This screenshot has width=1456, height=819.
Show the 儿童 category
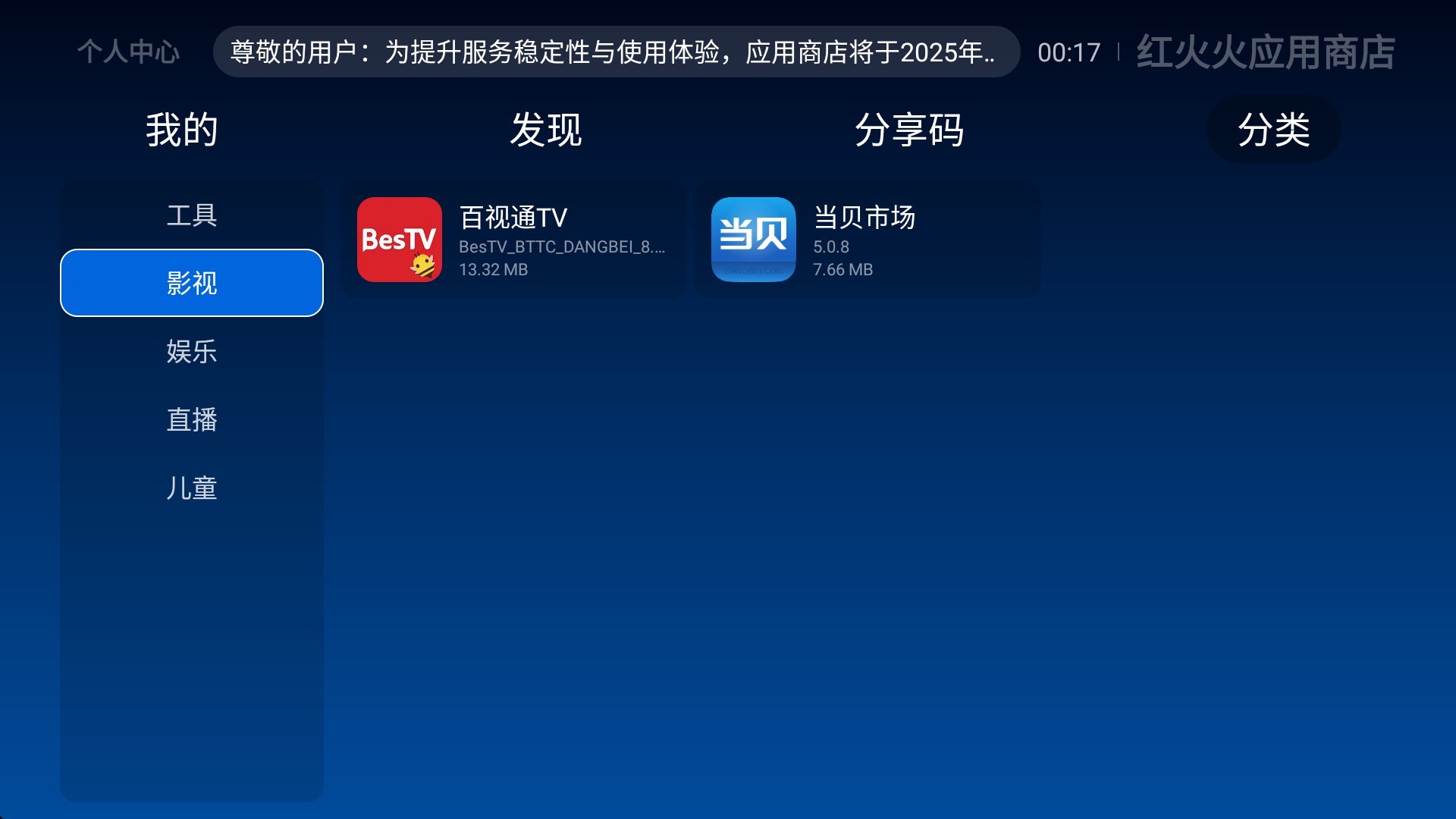click(x=192, y=488)
